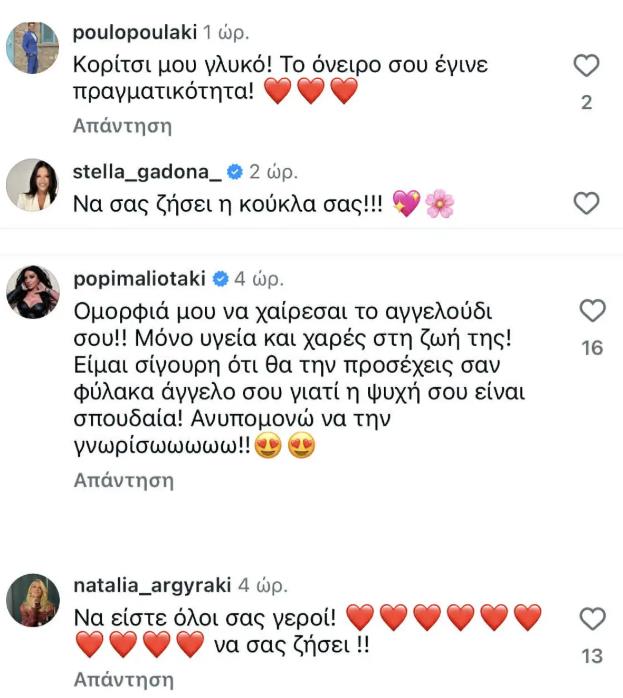Image resolution: width=623 pixels, height=698 pixels.
Task: Reply to popimaliotaki's comment via Απάντηση
Action: tap(123, 480)
